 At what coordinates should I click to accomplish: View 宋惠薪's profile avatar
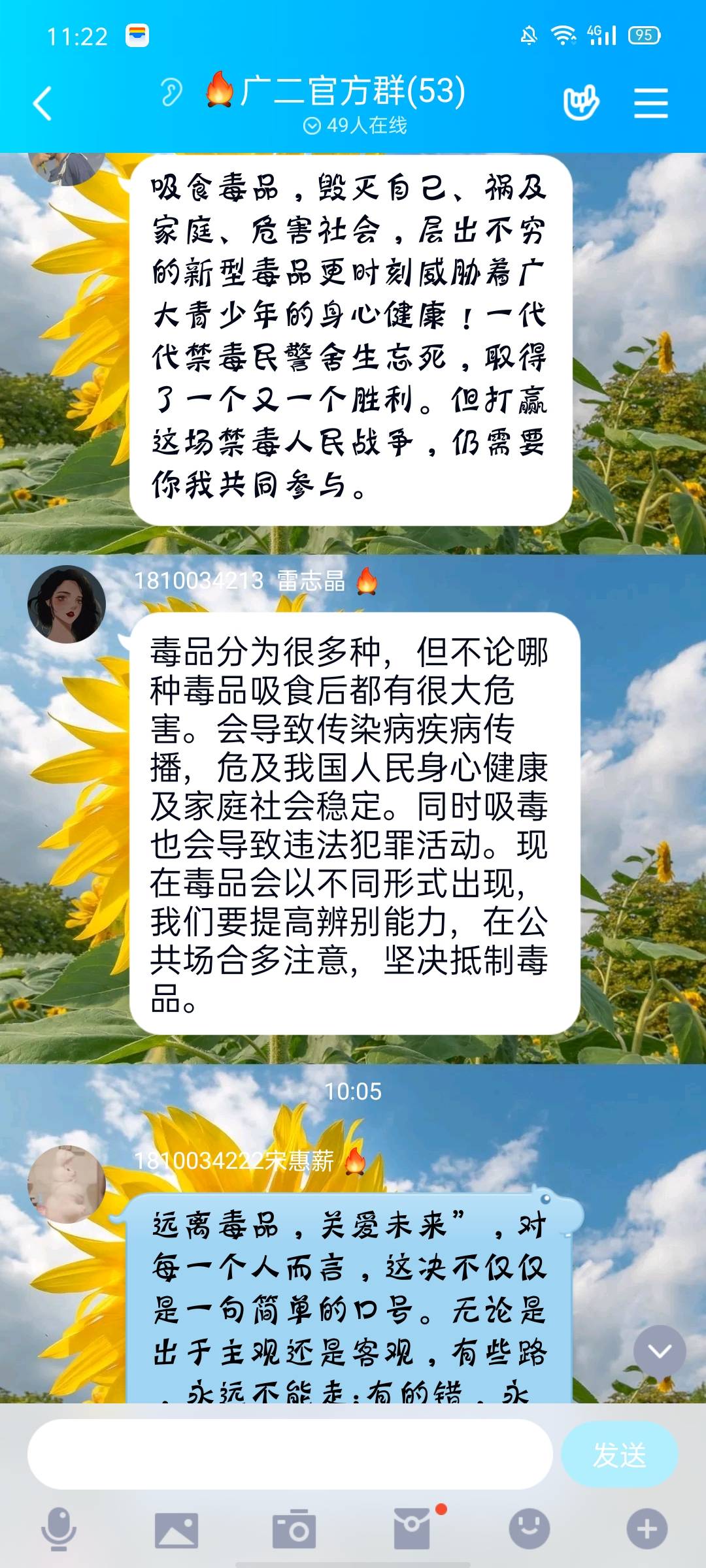(x=67, y=1184)
